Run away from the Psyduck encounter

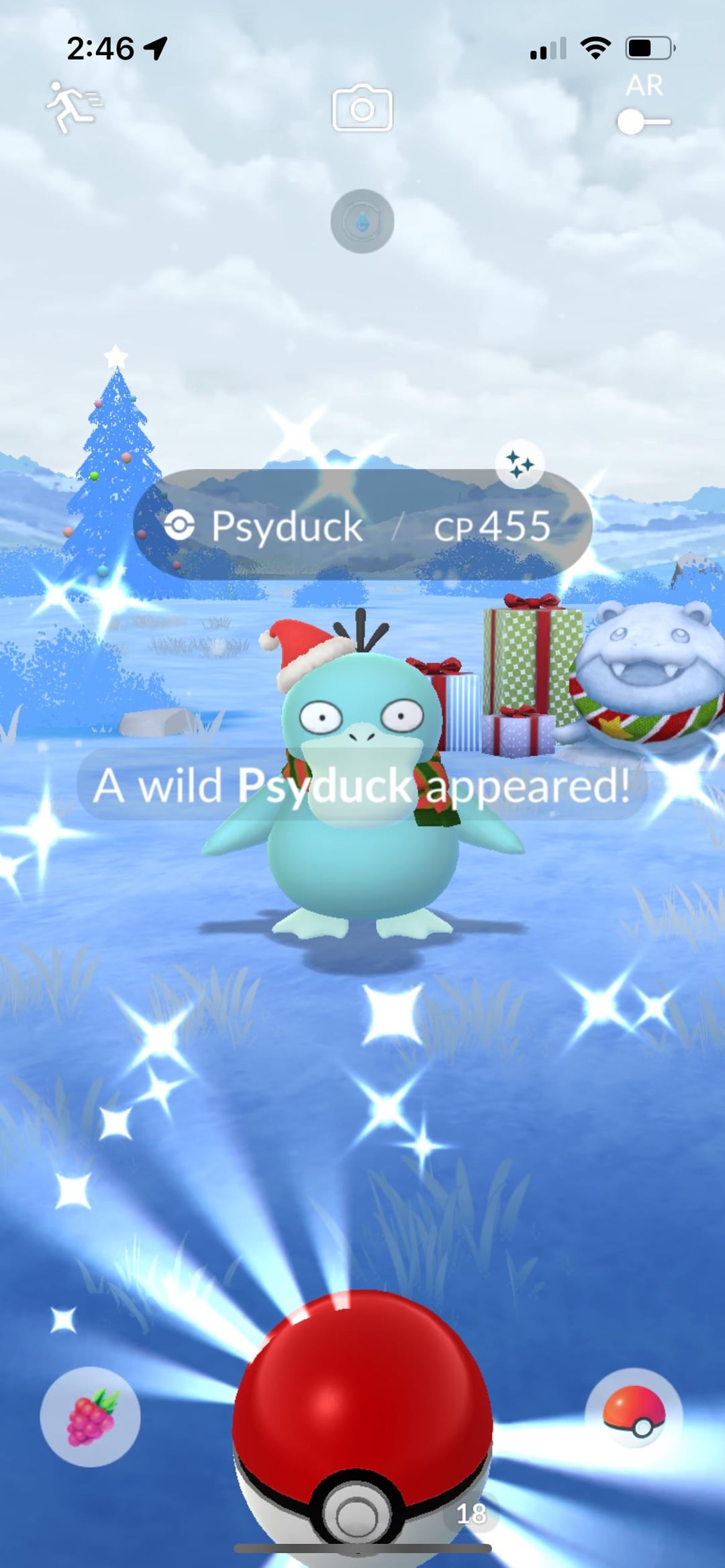(73, 107)
